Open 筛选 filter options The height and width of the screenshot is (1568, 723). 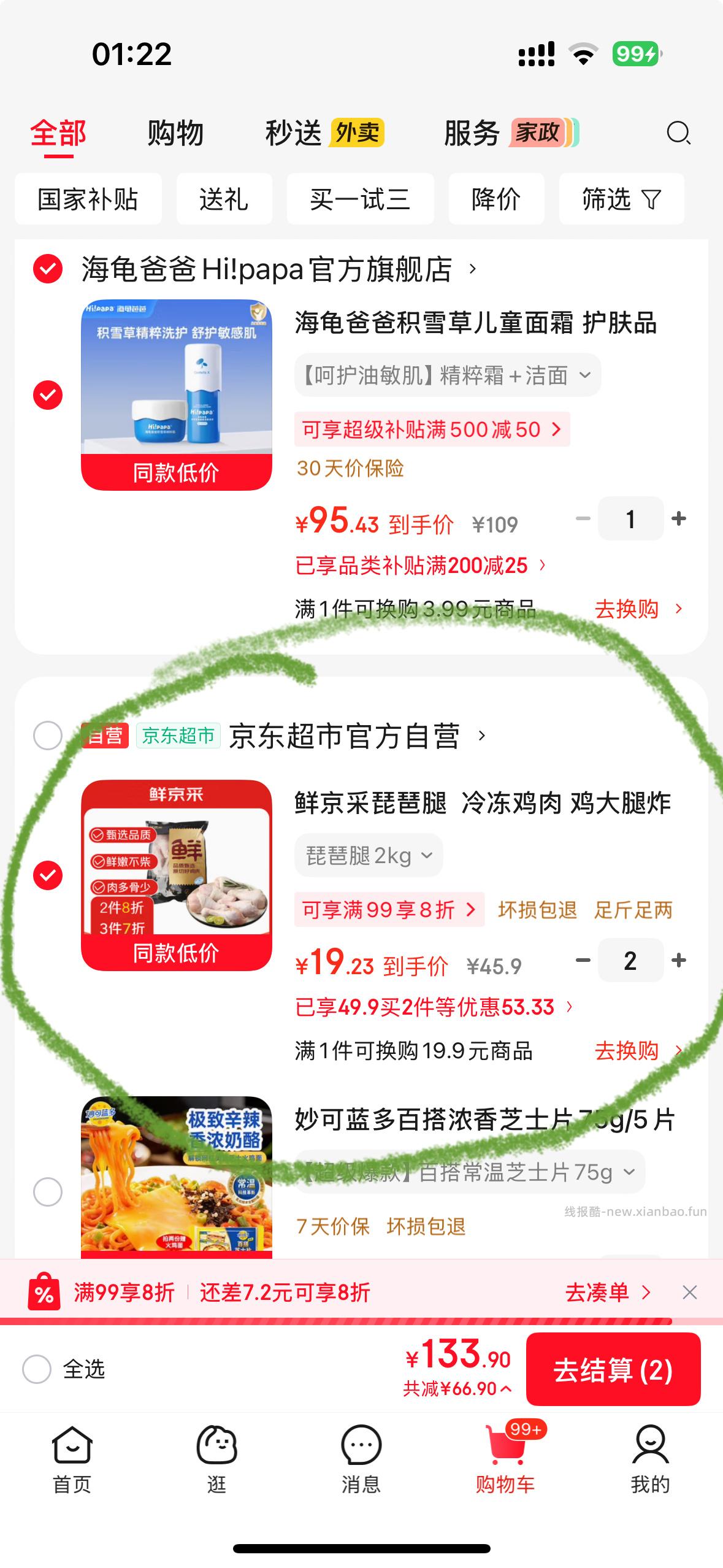click(x=621, y=199)
